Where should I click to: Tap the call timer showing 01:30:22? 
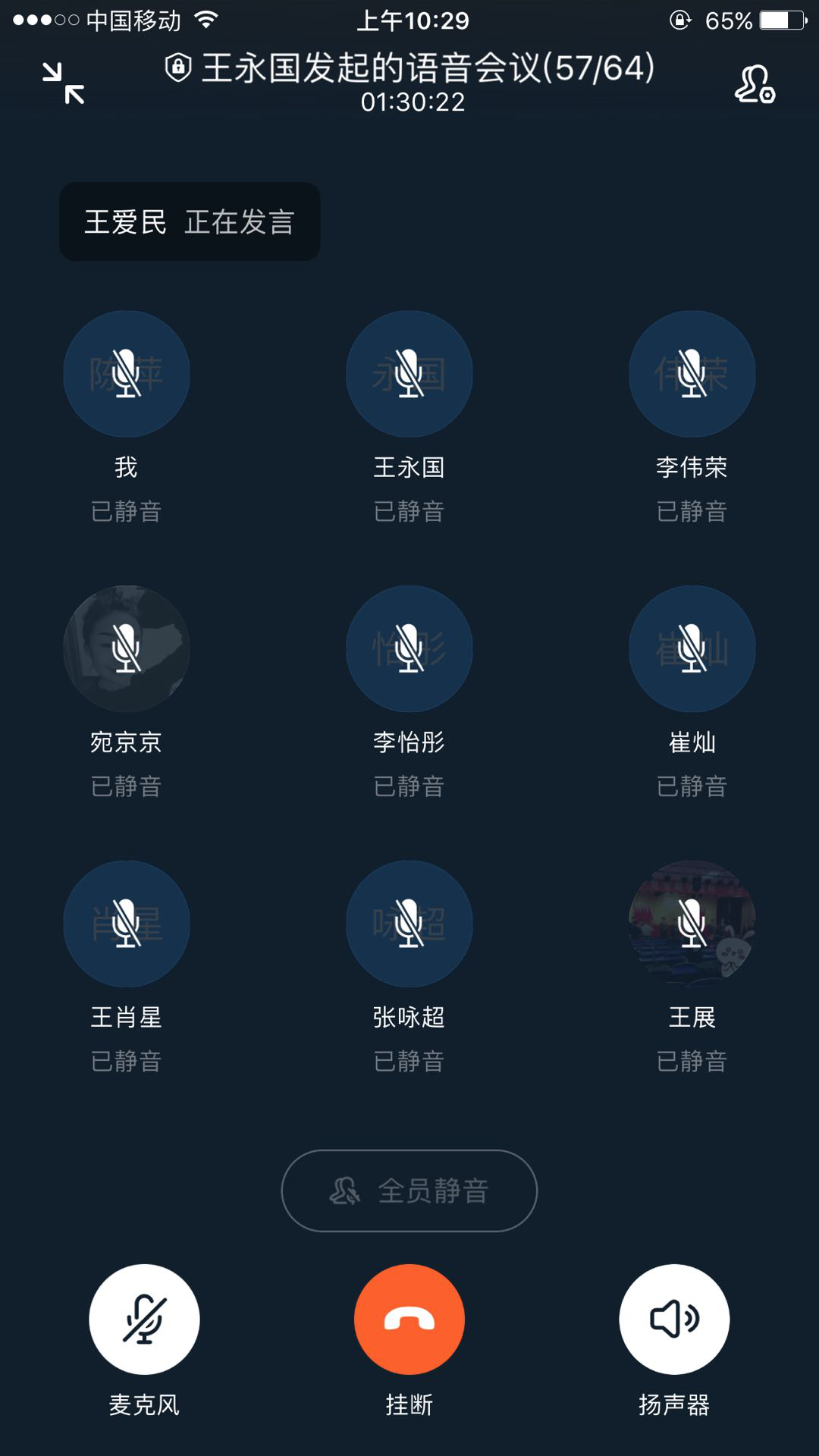pos(409,102)
